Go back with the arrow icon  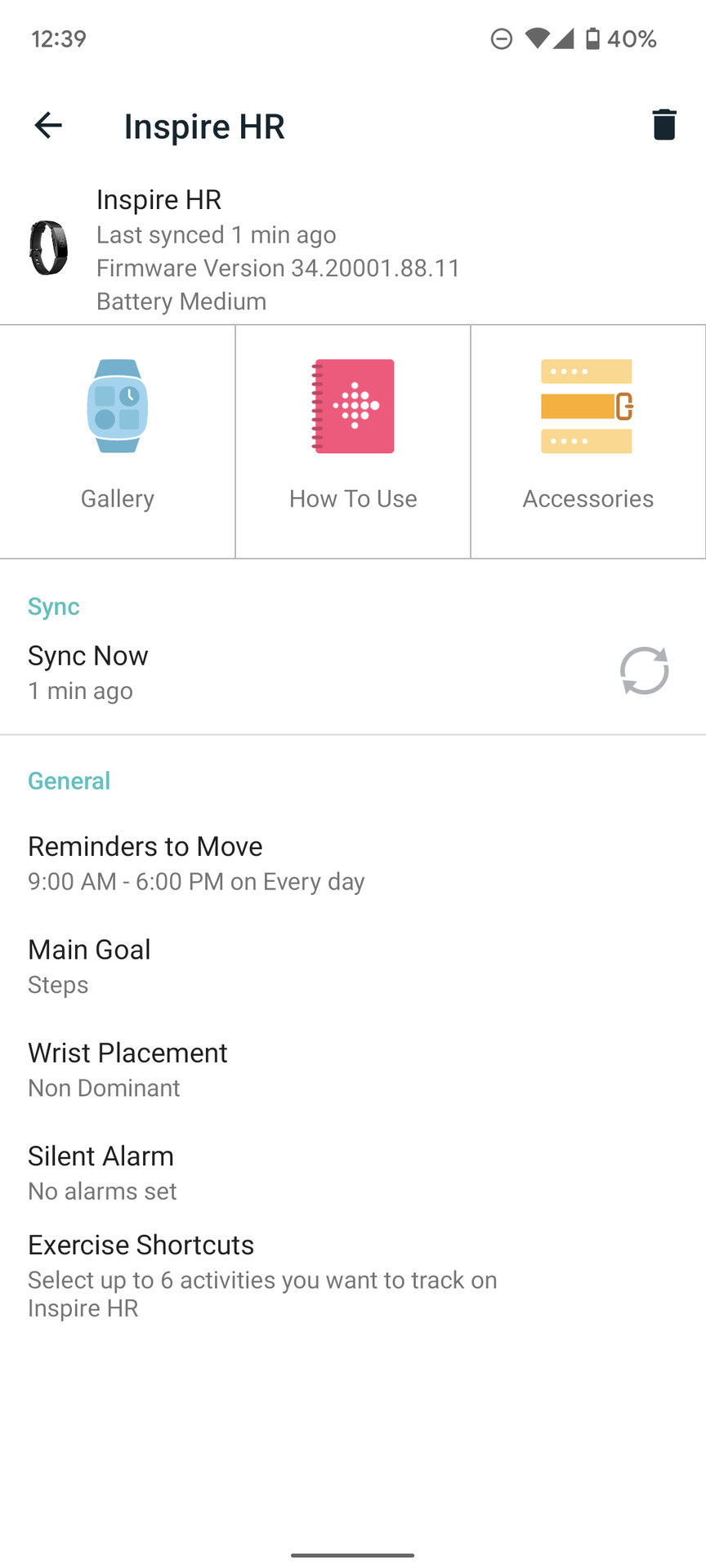coord(47,125)
